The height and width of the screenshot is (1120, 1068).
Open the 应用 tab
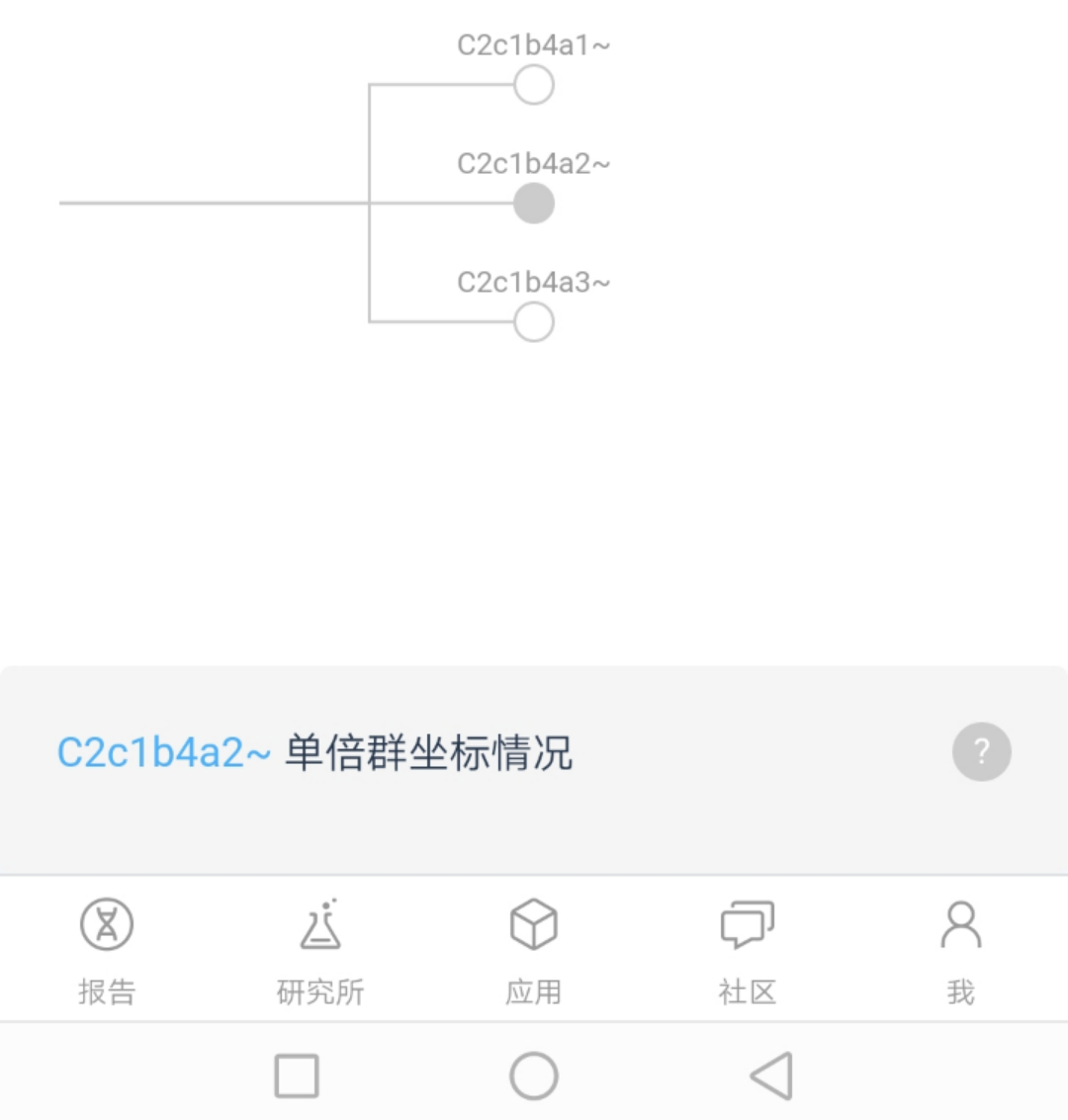coord(534,949)
